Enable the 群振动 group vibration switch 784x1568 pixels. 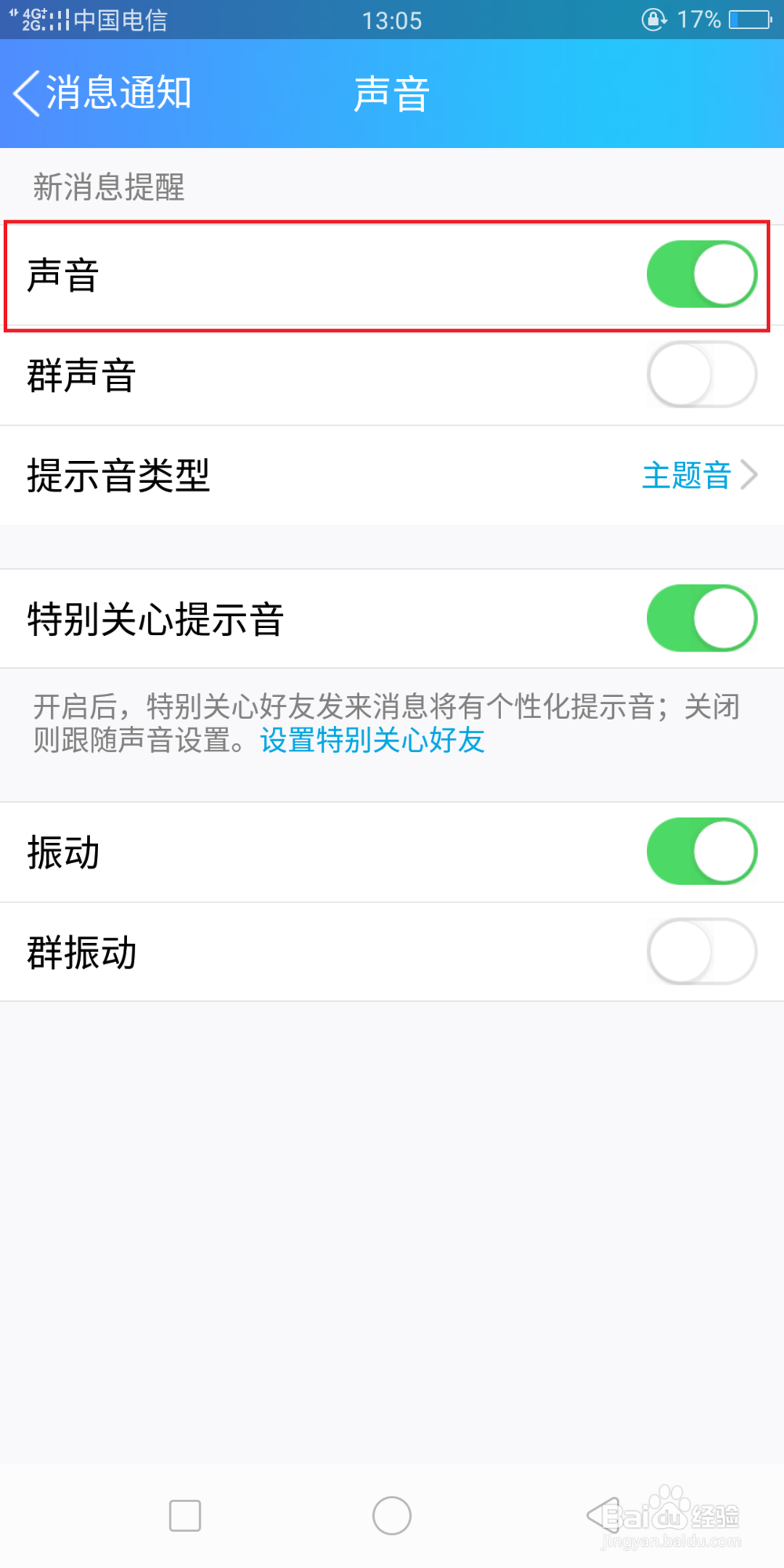(700, 950)
